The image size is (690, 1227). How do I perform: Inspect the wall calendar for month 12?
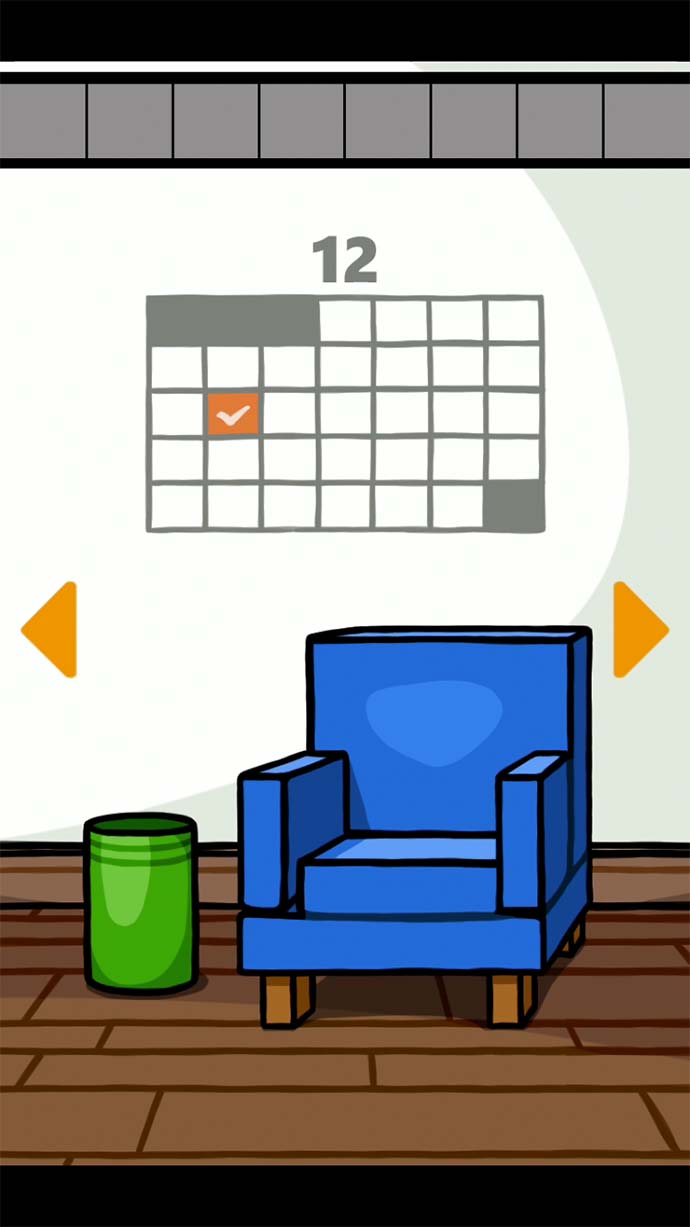pyautogui.click(x=345, y=412)
